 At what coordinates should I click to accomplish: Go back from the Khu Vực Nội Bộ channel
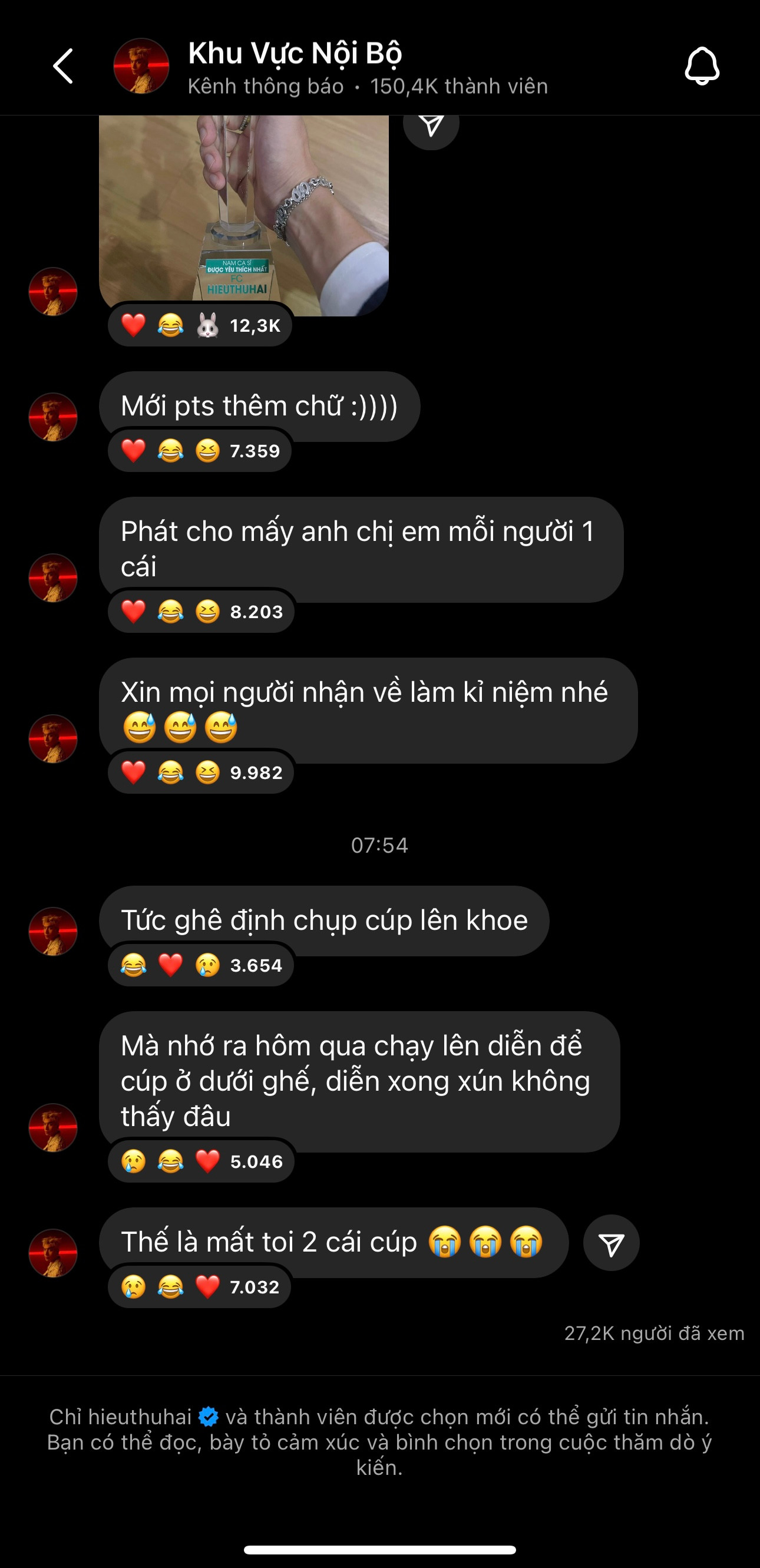pos(63,66)
